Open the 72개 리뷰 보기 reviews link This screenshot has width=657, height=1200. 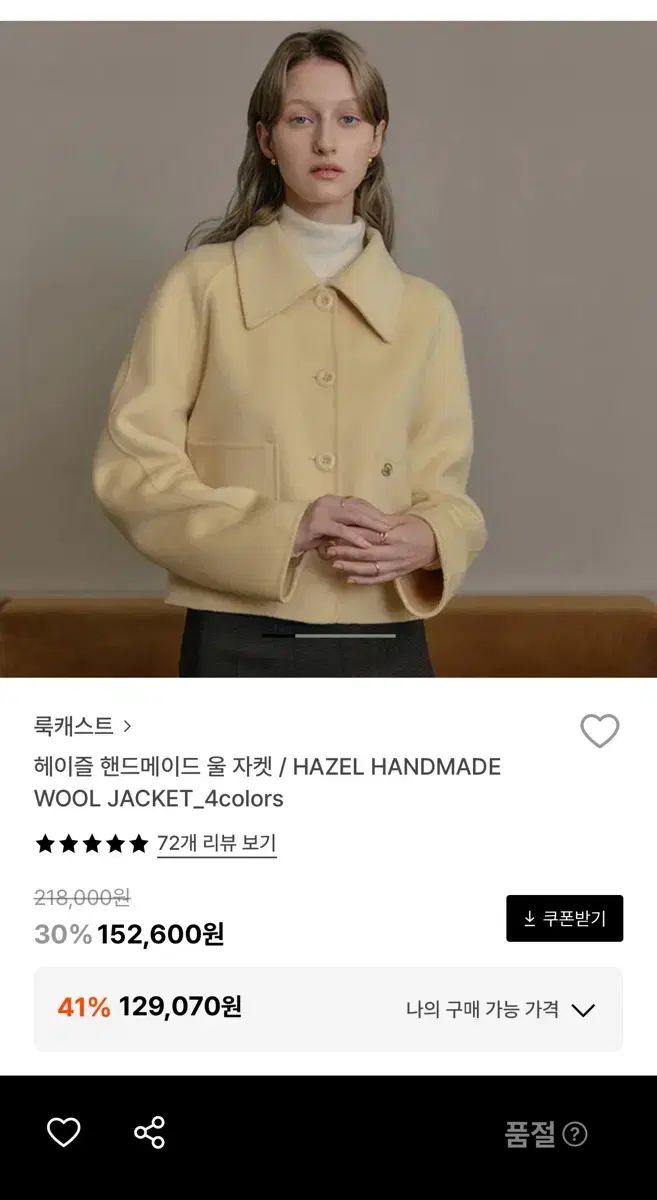(x=216, y=843)
